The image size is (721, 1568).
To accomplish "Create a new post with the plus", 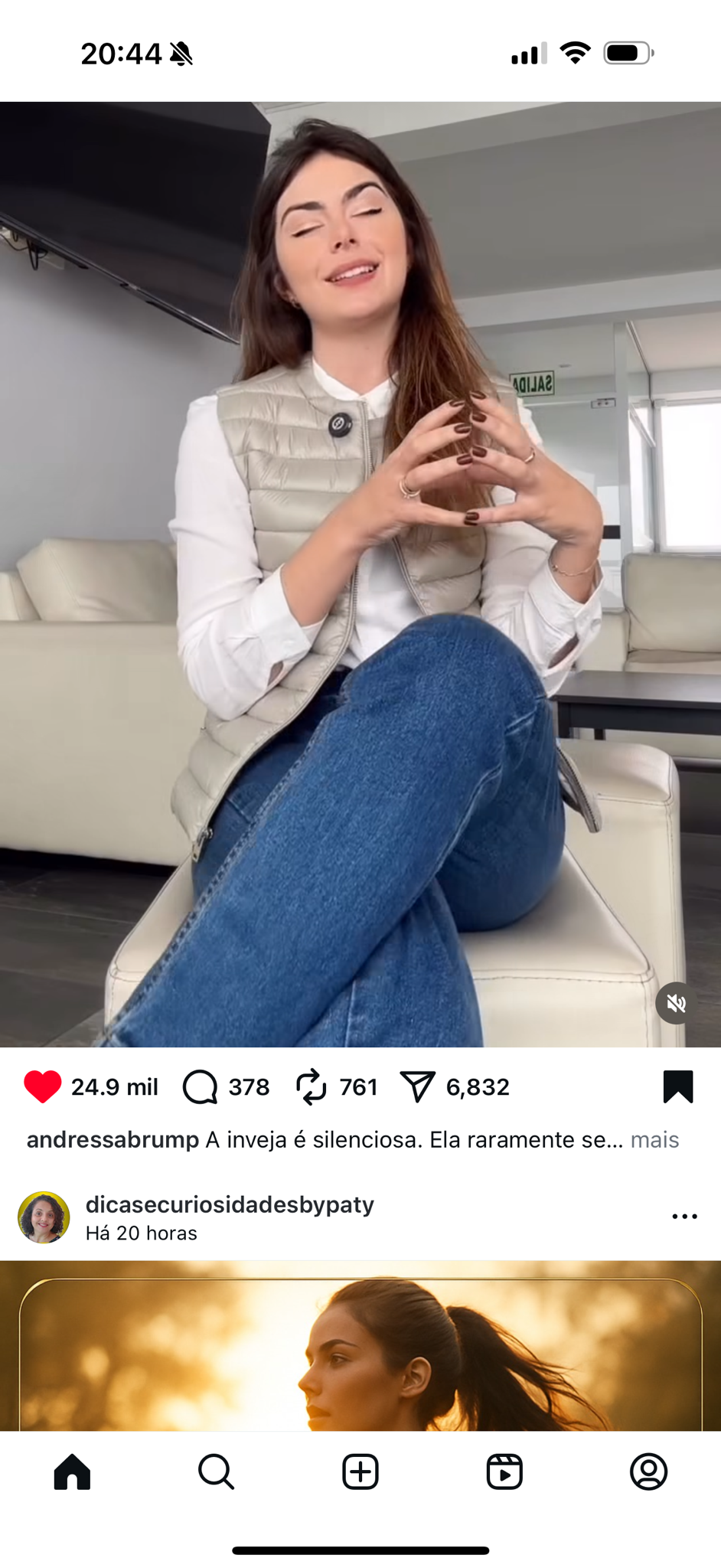I will pyautogui.click(x=360, y=1472).
